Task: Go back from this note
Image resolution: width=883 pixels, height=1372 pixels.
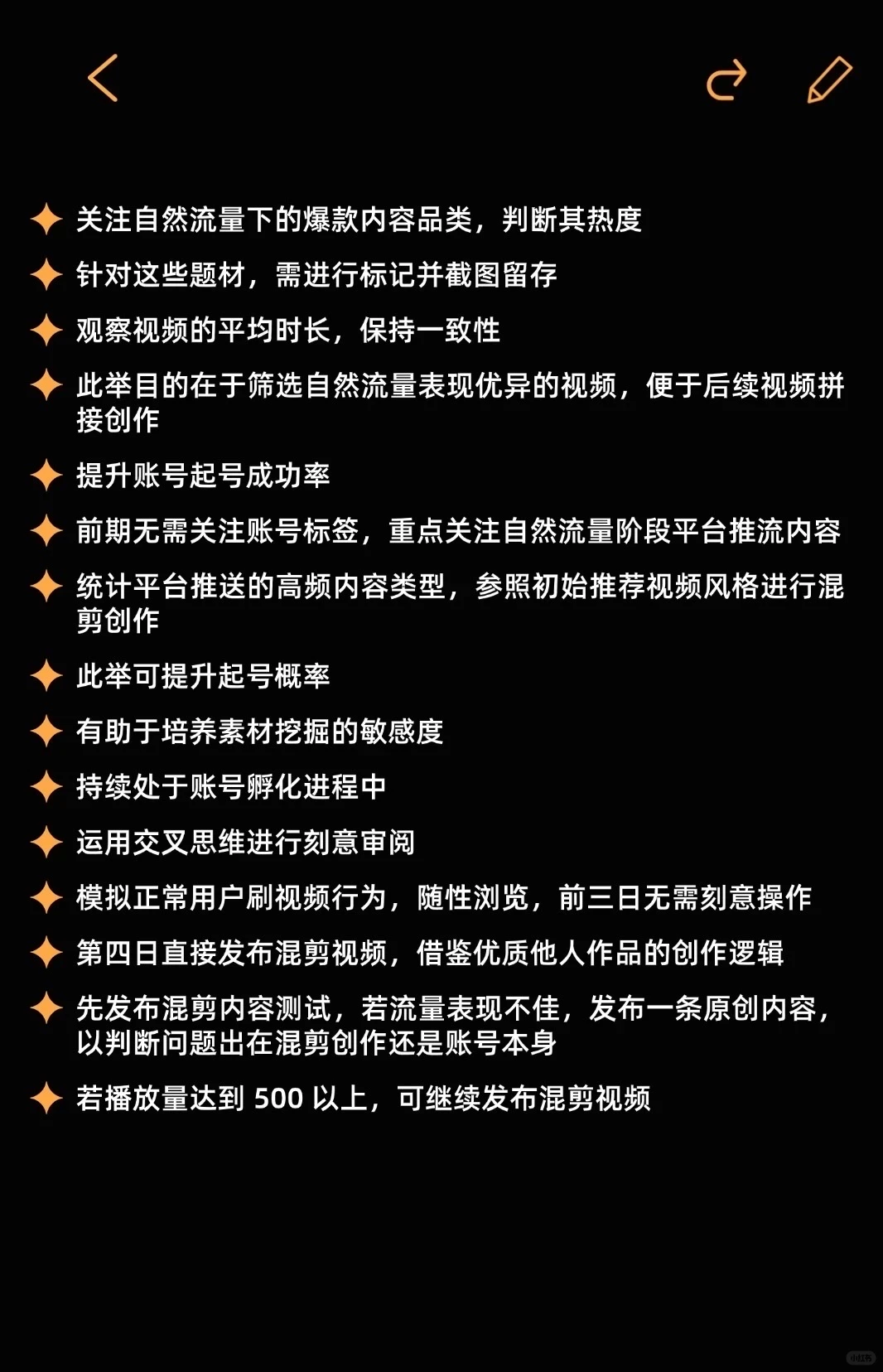Action: [104, 79]
